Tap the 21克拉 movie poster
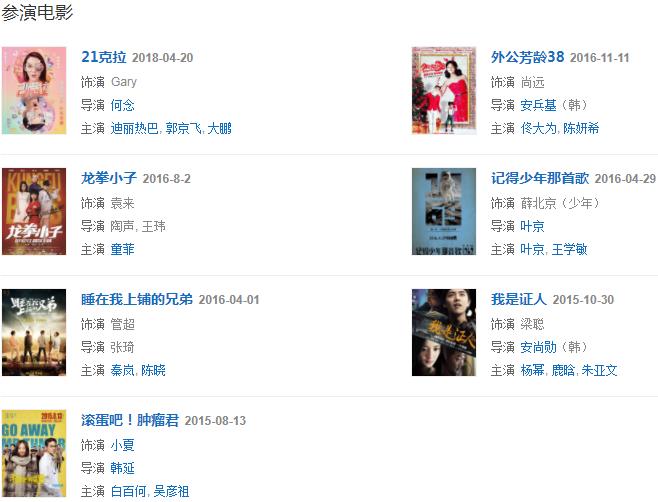The width and height of the screenshot is (658, 502). 34,90
